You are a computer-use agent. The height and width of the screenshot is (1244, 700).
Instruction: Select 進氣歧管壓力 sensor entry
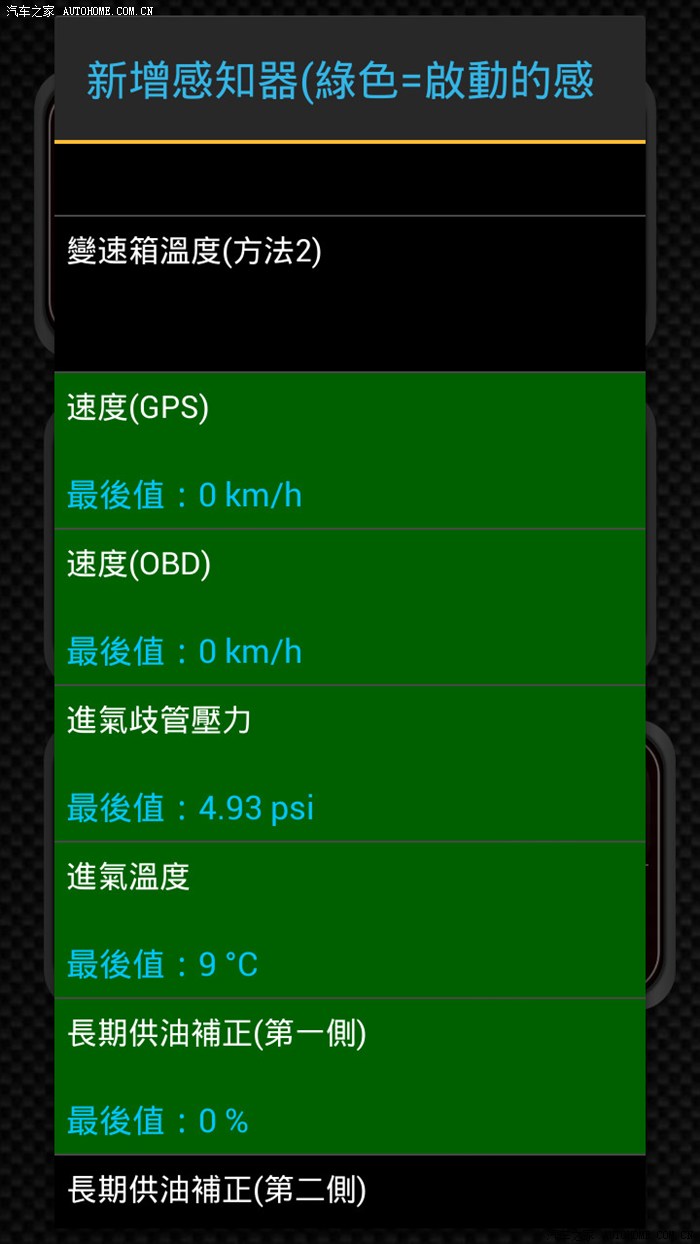(349, 763)
